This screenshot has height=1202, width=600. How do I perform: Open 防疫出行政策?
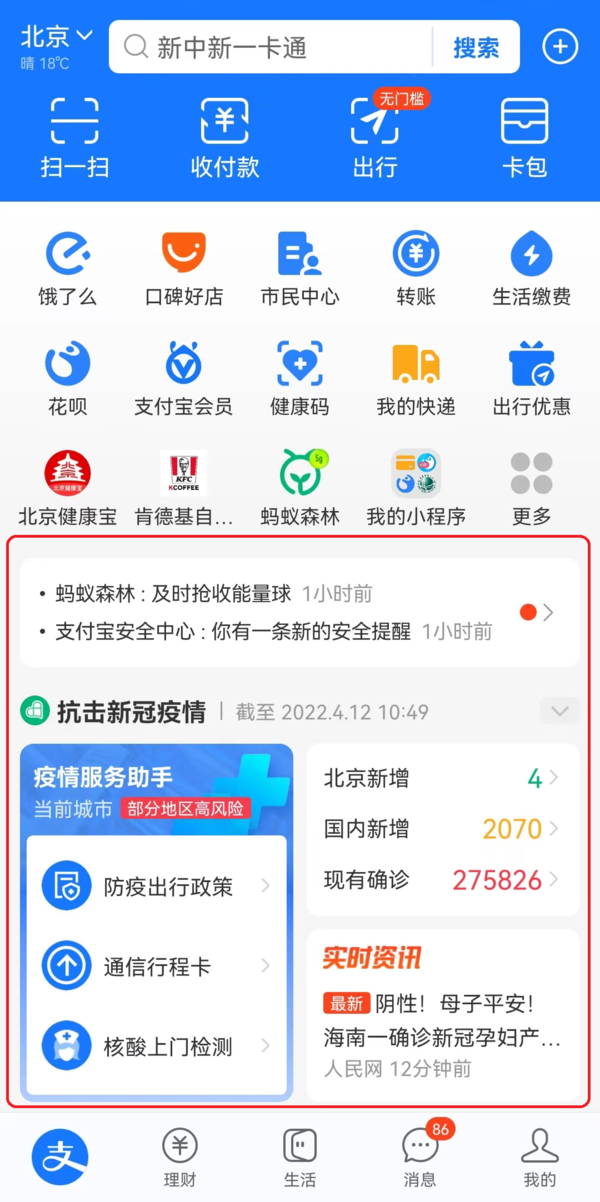(x=157, y=886)
